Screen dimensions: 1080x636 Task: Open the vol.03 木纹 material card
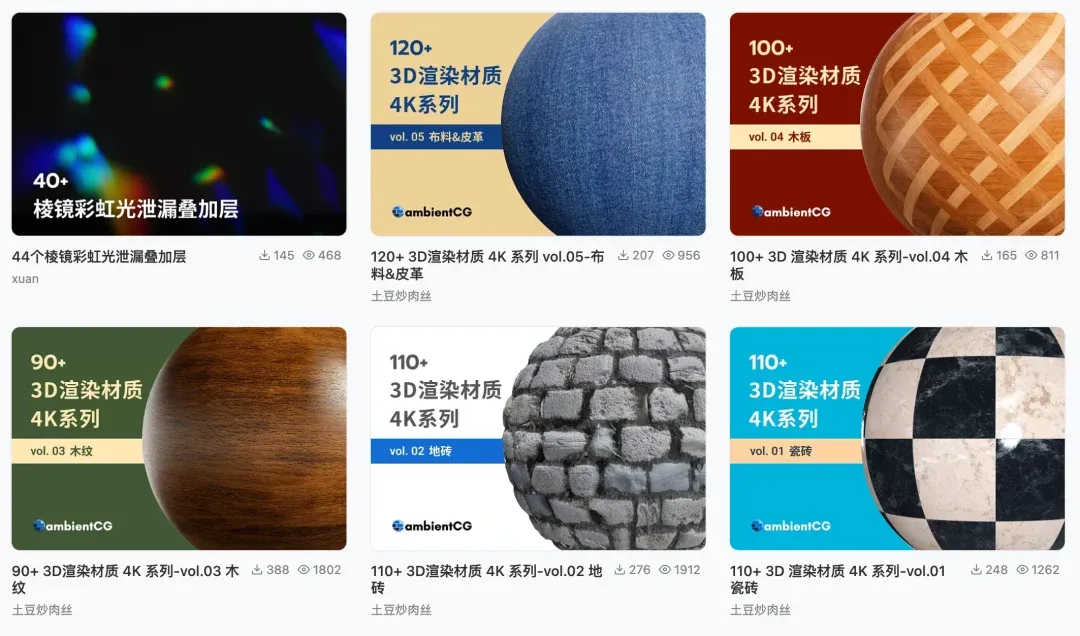[x=179, y=438]
